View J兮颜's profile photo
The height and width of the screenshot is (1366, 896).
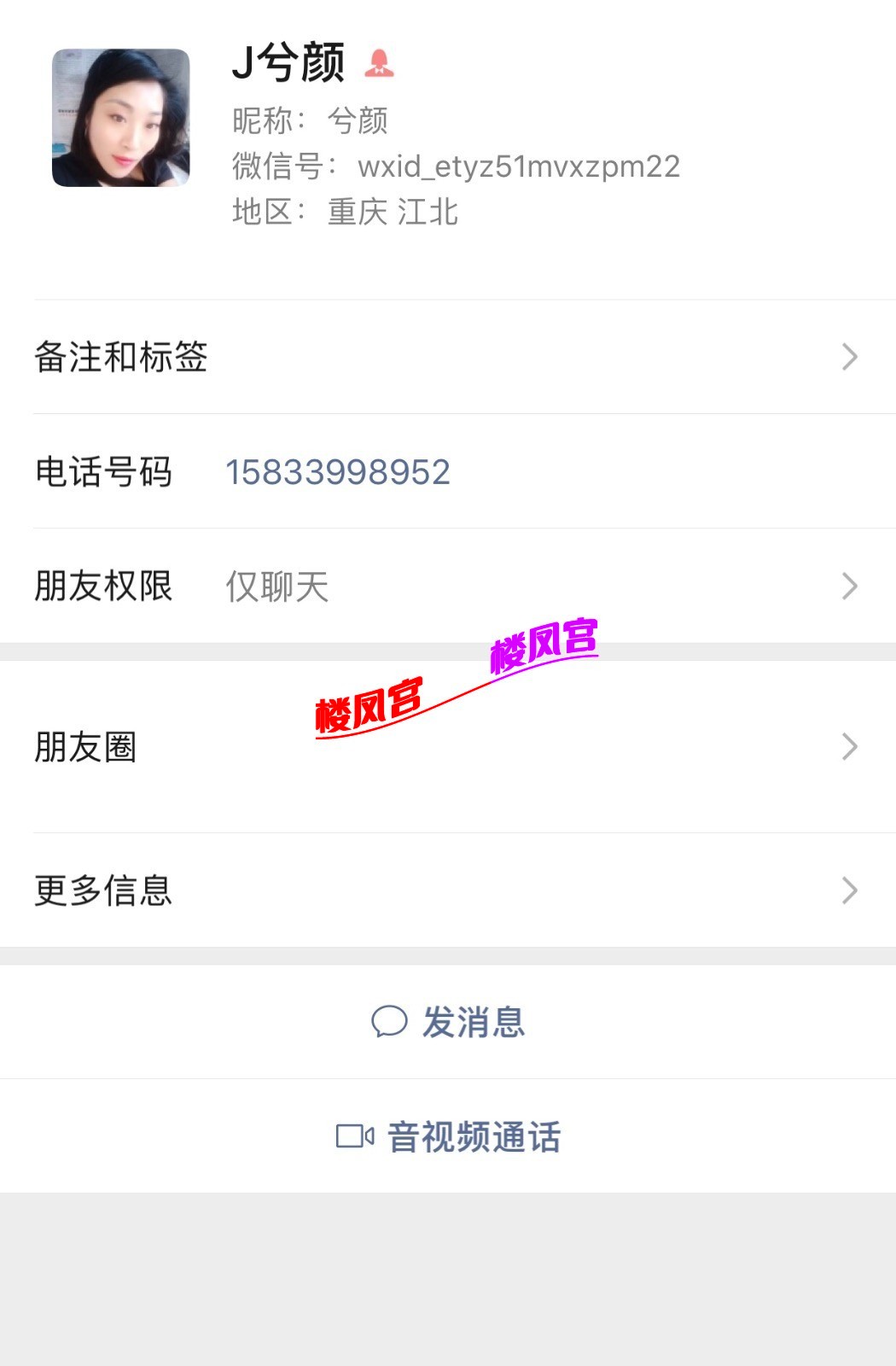click(121, 118)
